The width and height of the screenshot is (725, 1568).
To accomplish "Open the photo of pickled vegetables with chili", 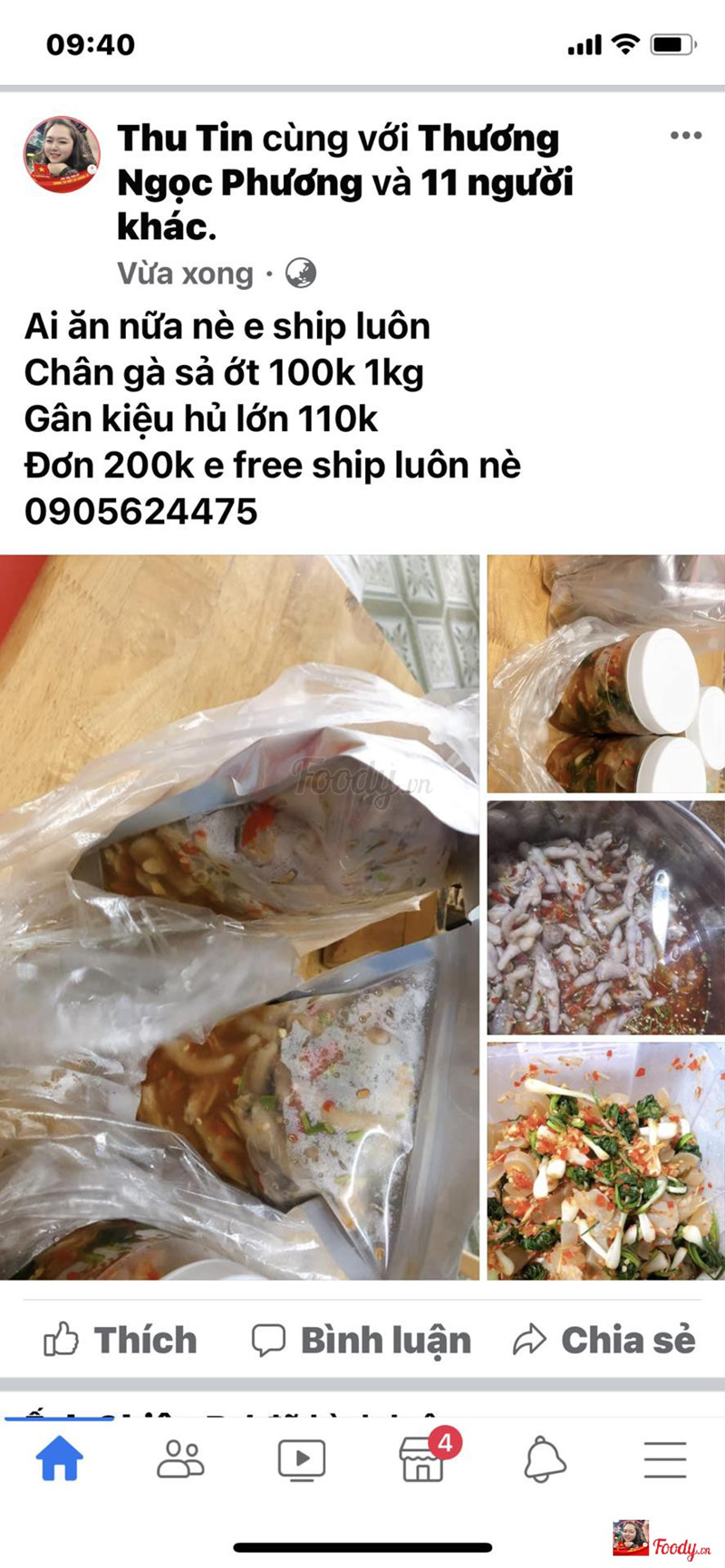I will point(605,1160).
